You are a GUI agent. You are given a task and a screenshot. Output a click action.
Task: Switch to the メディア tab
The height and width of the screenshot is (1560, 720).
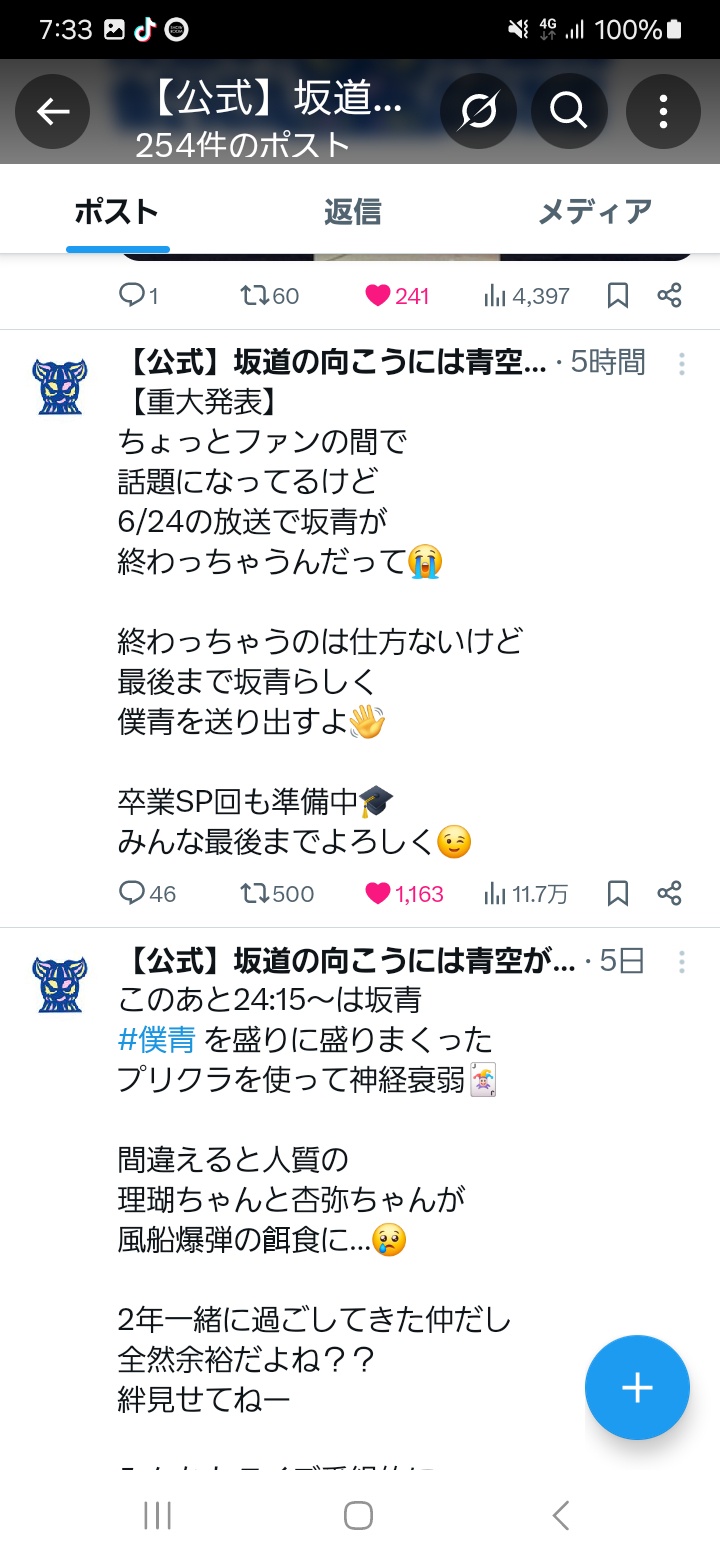click(x=595, y=212)
